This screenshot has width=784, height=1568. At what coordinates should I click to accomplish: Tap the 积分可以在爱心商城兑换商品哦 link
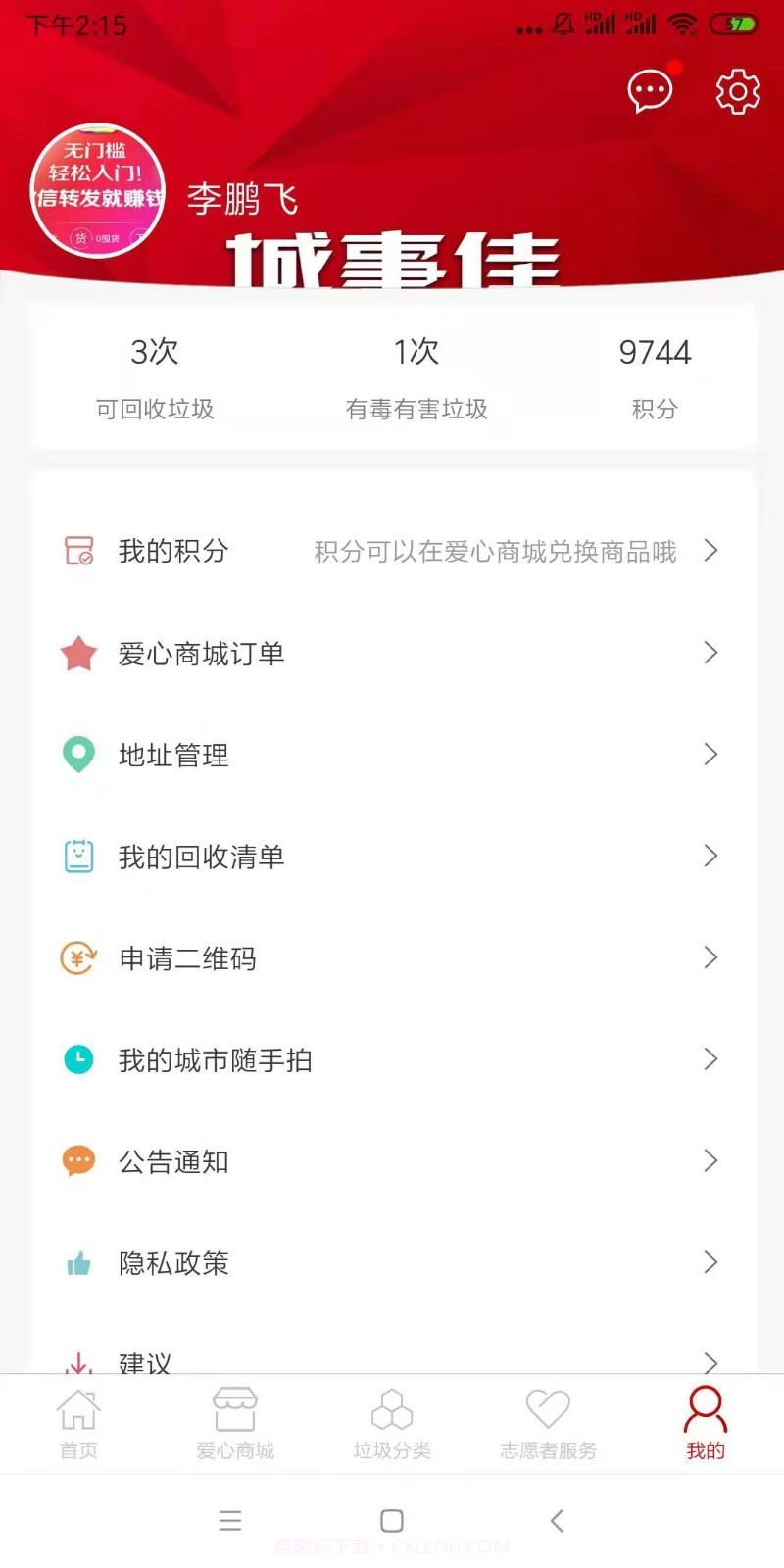[493, 552]
